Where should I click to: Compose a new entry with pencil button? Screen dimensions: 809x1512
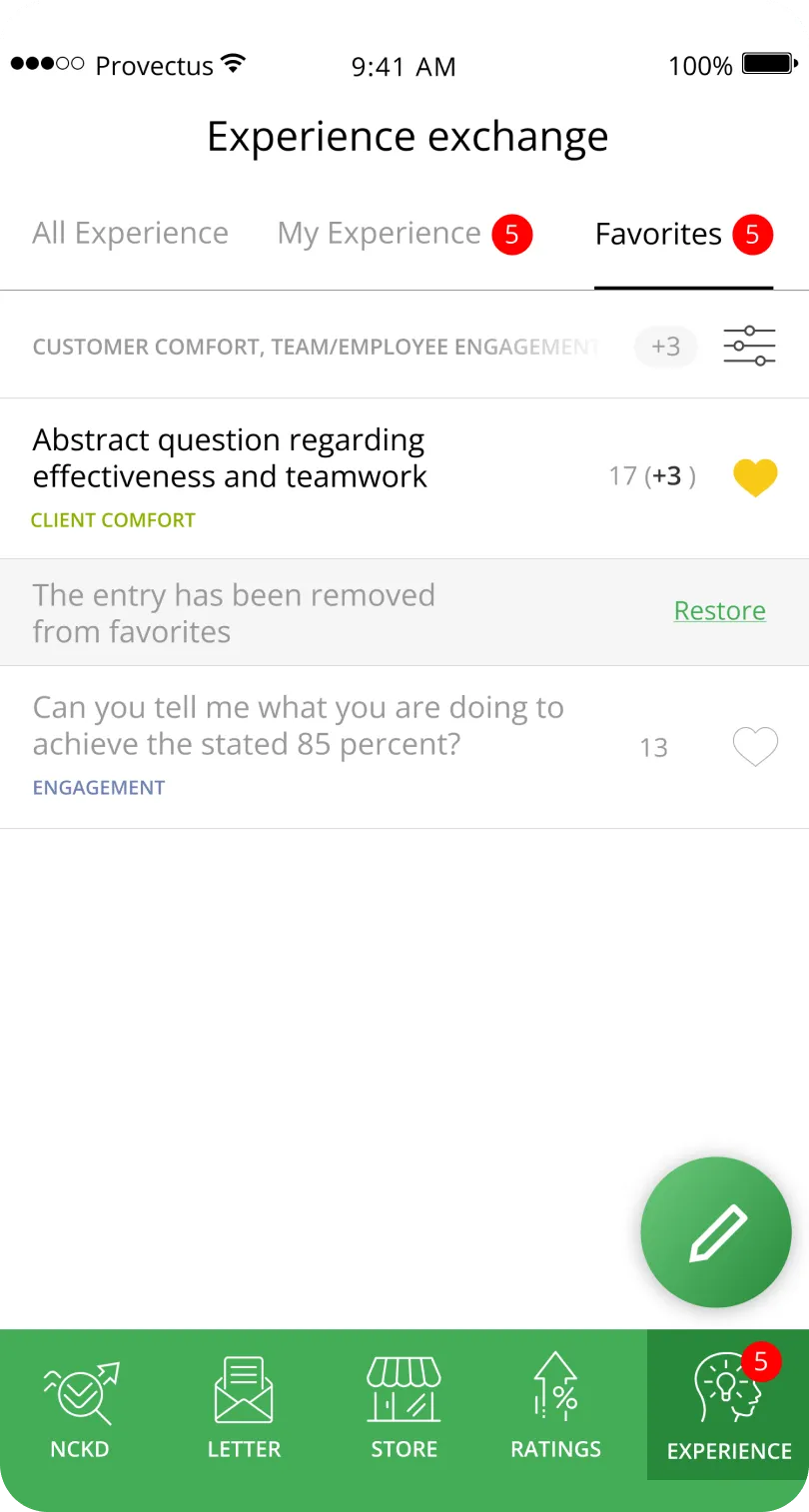coord(716,1232)
